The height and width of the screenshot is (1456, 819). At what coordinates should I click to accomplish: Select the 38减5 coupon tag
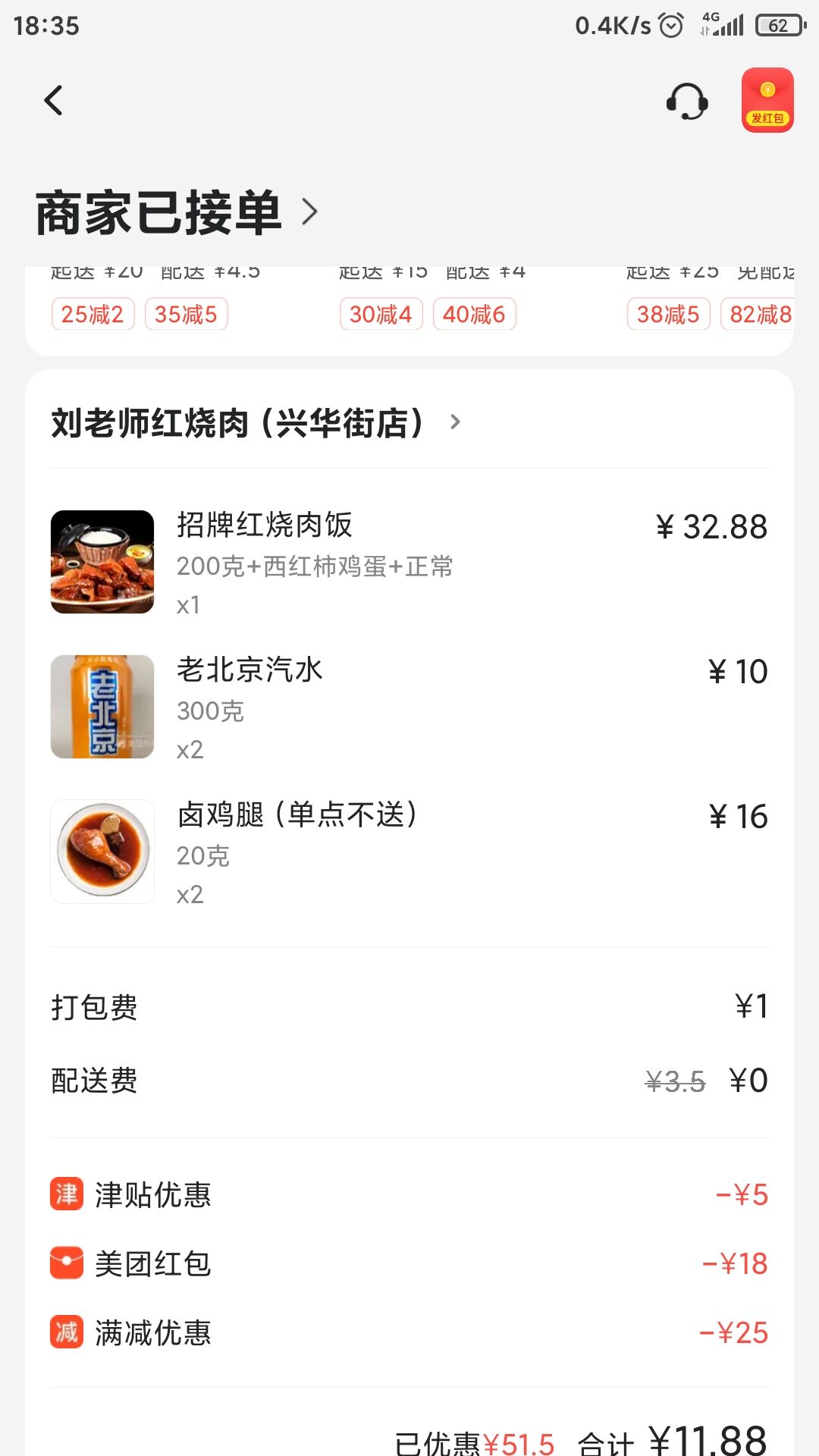[x=667, y=313]
